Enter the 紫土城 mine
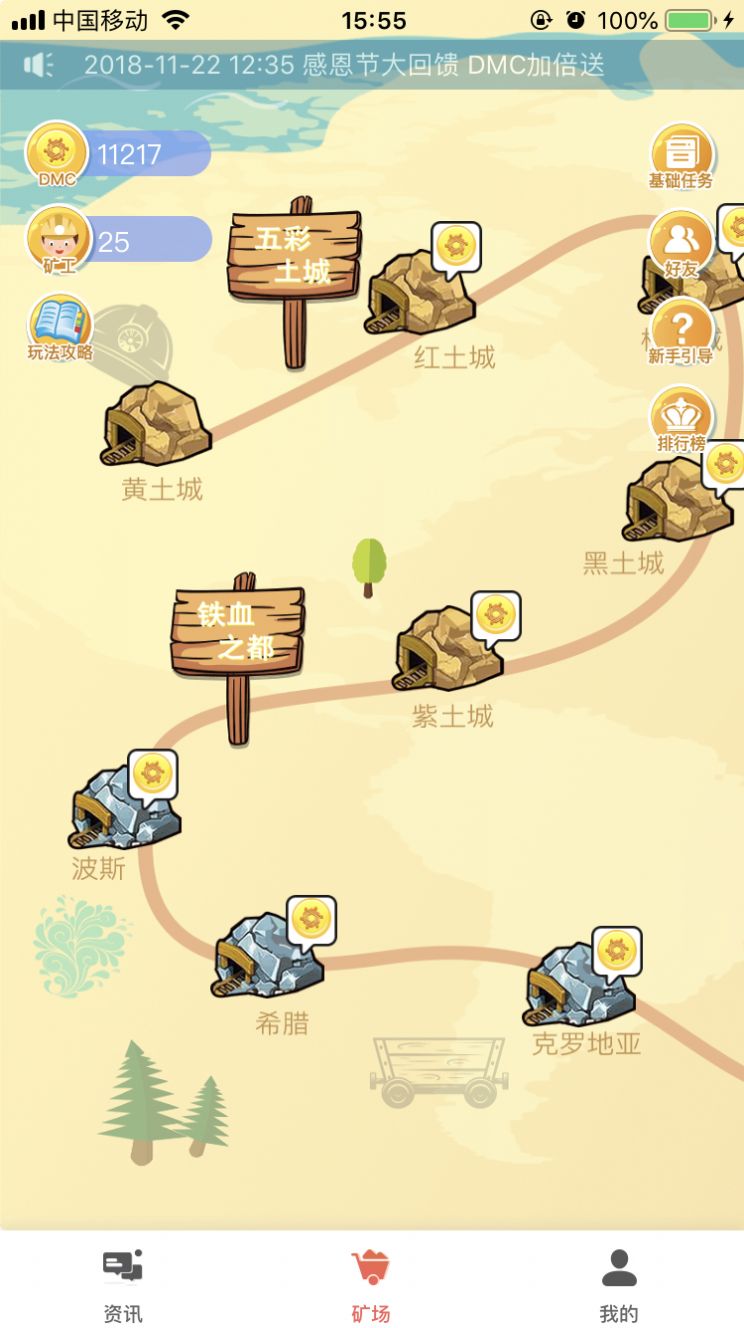Screen dimensions: 744x1328 click(446, 650)
